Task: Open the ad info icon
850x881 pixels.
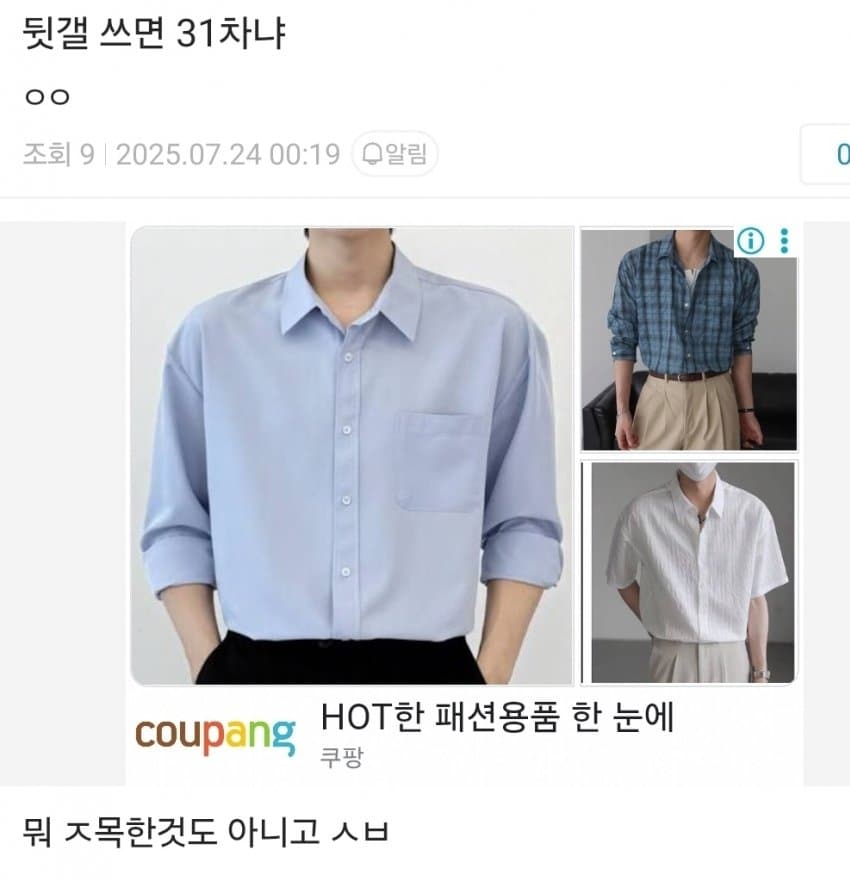Action: (x=750, y=241)
